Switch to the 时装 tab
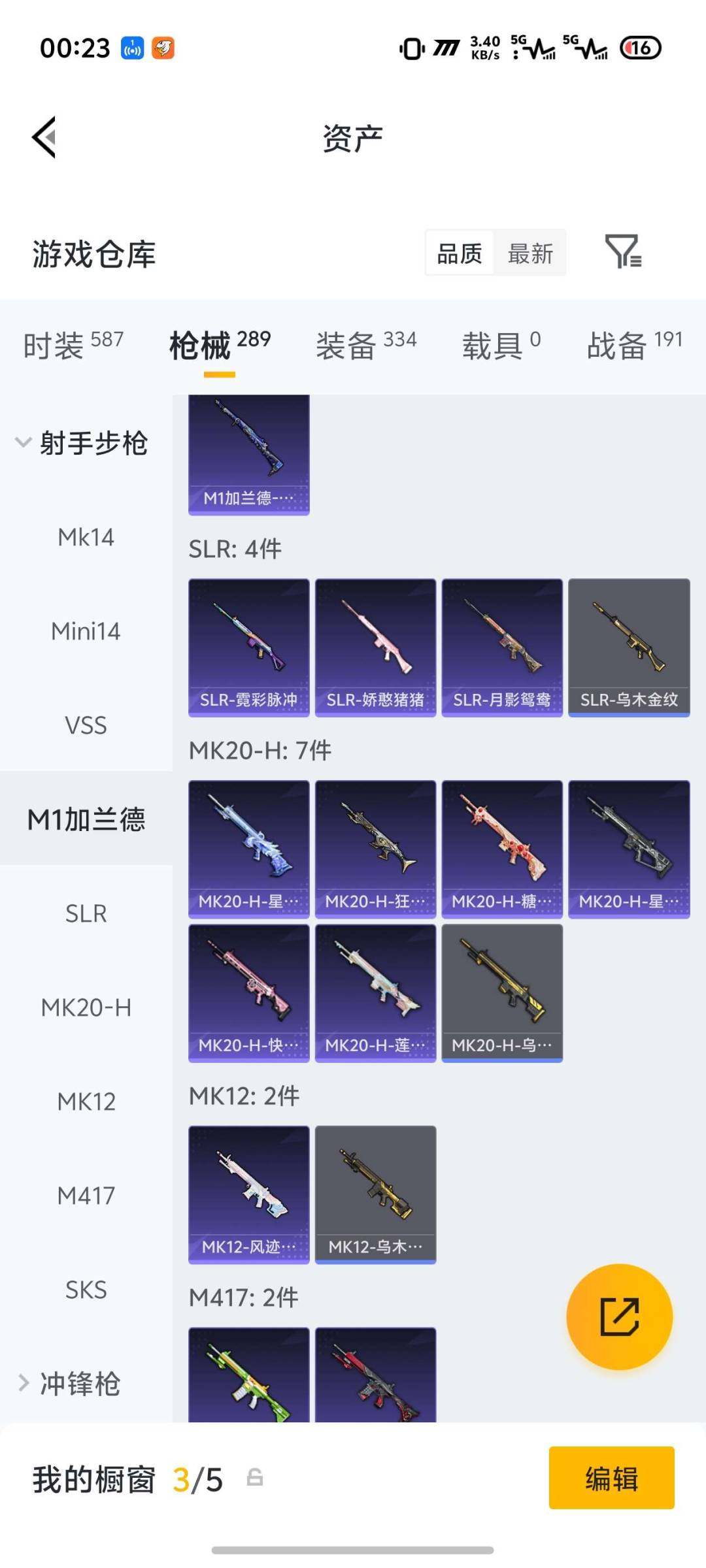The width and height of the screenshot is (706, 1568). [73, 344]
